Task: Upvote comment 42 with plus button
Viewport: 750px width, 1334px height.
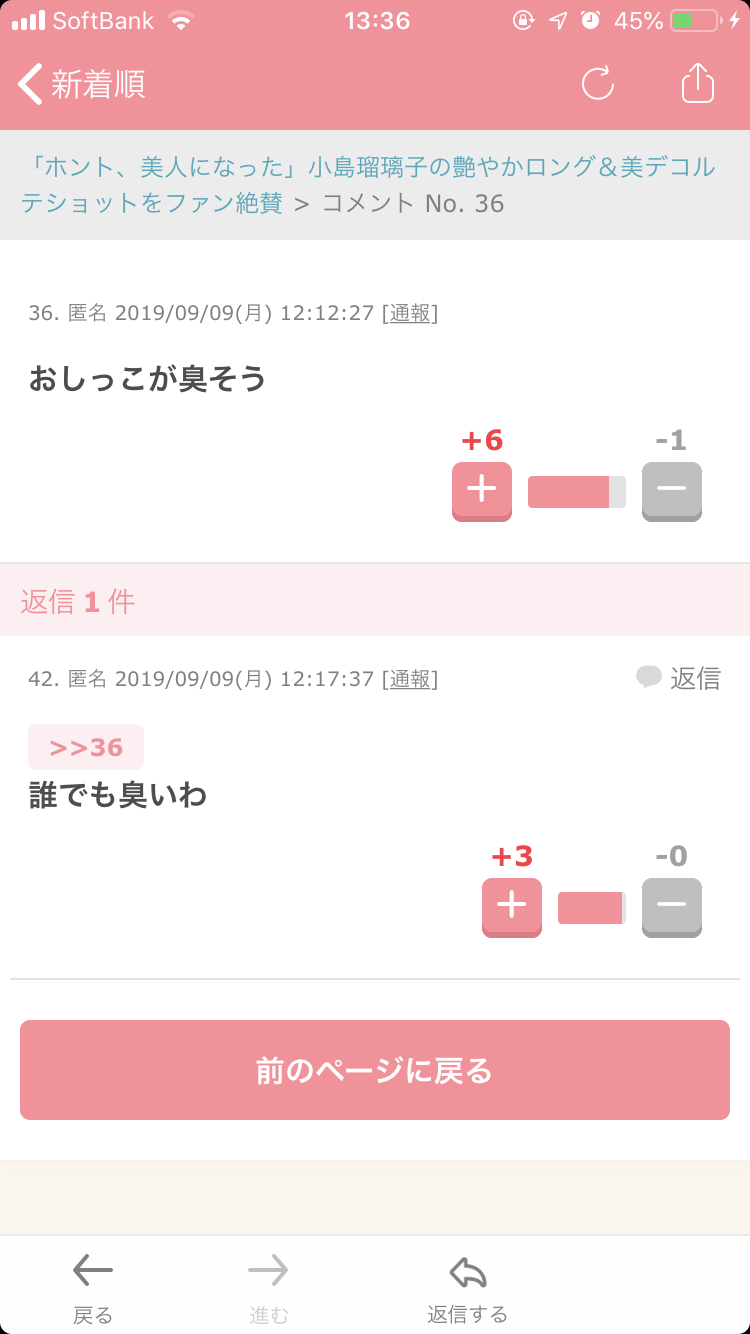Action: pos(512,907)
